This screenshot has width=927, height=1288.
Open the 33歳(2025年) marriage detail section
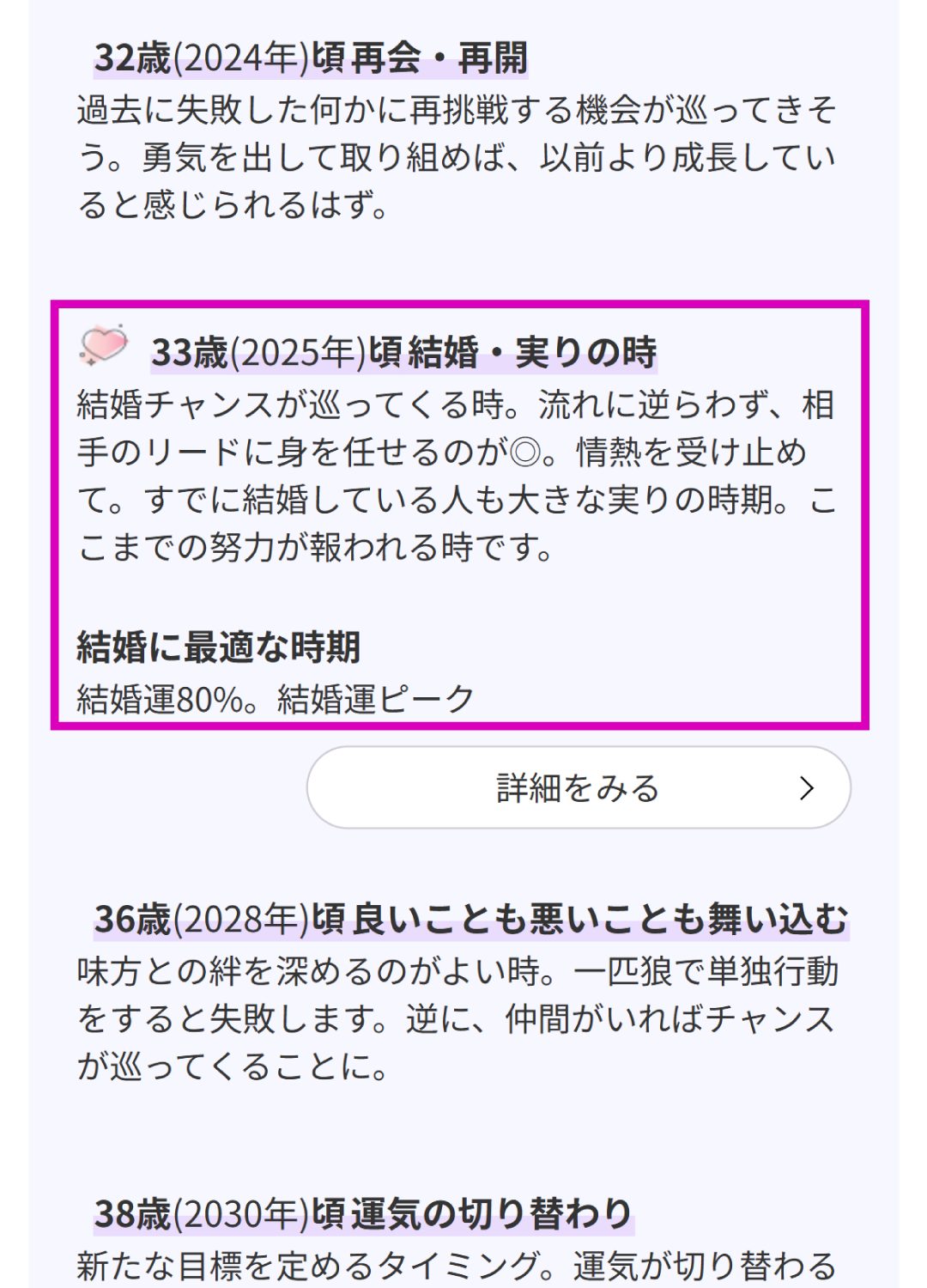[x=403, y=350]
